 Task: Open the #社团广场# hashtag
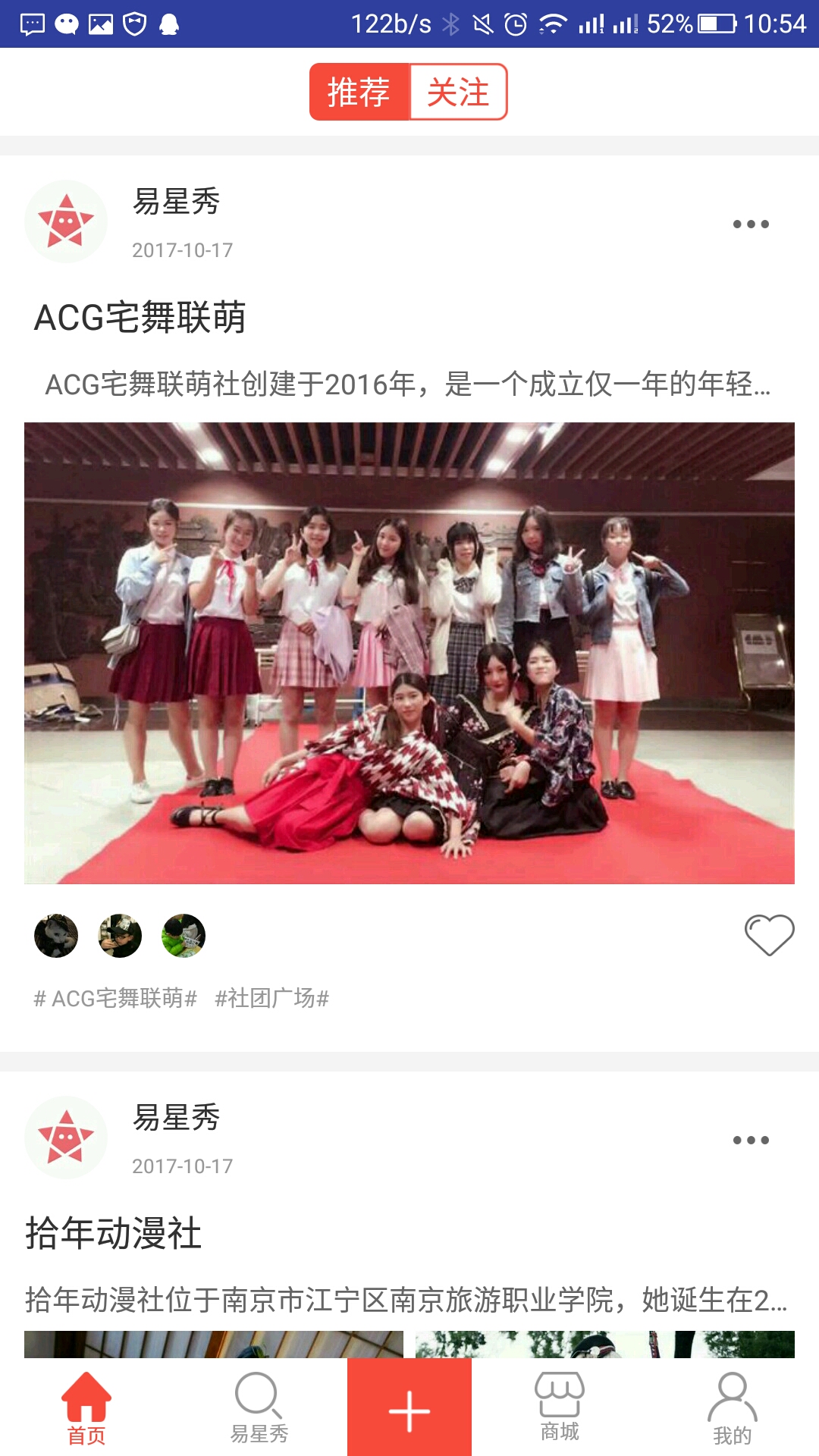(271, 998)
